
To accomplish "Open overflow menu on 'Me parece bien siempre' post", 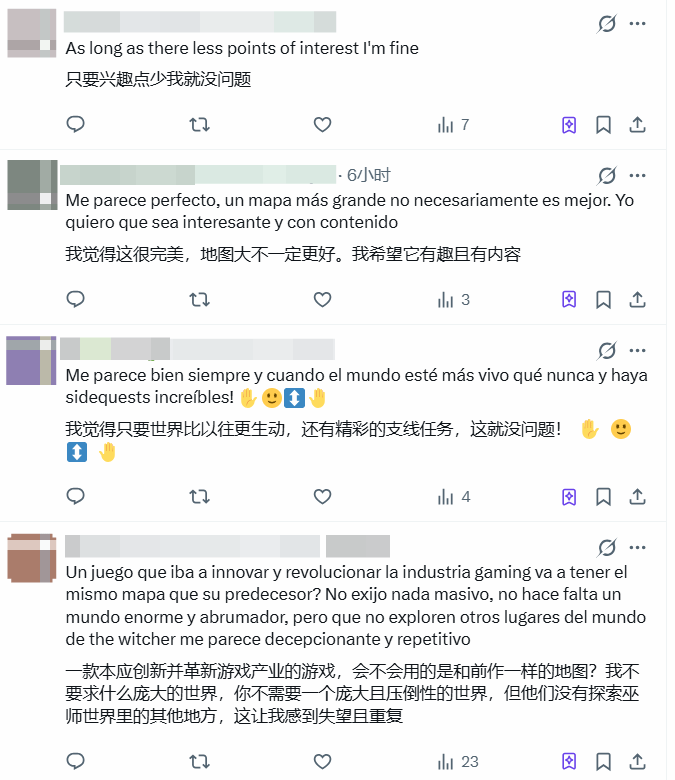I will tap(637, 349).
